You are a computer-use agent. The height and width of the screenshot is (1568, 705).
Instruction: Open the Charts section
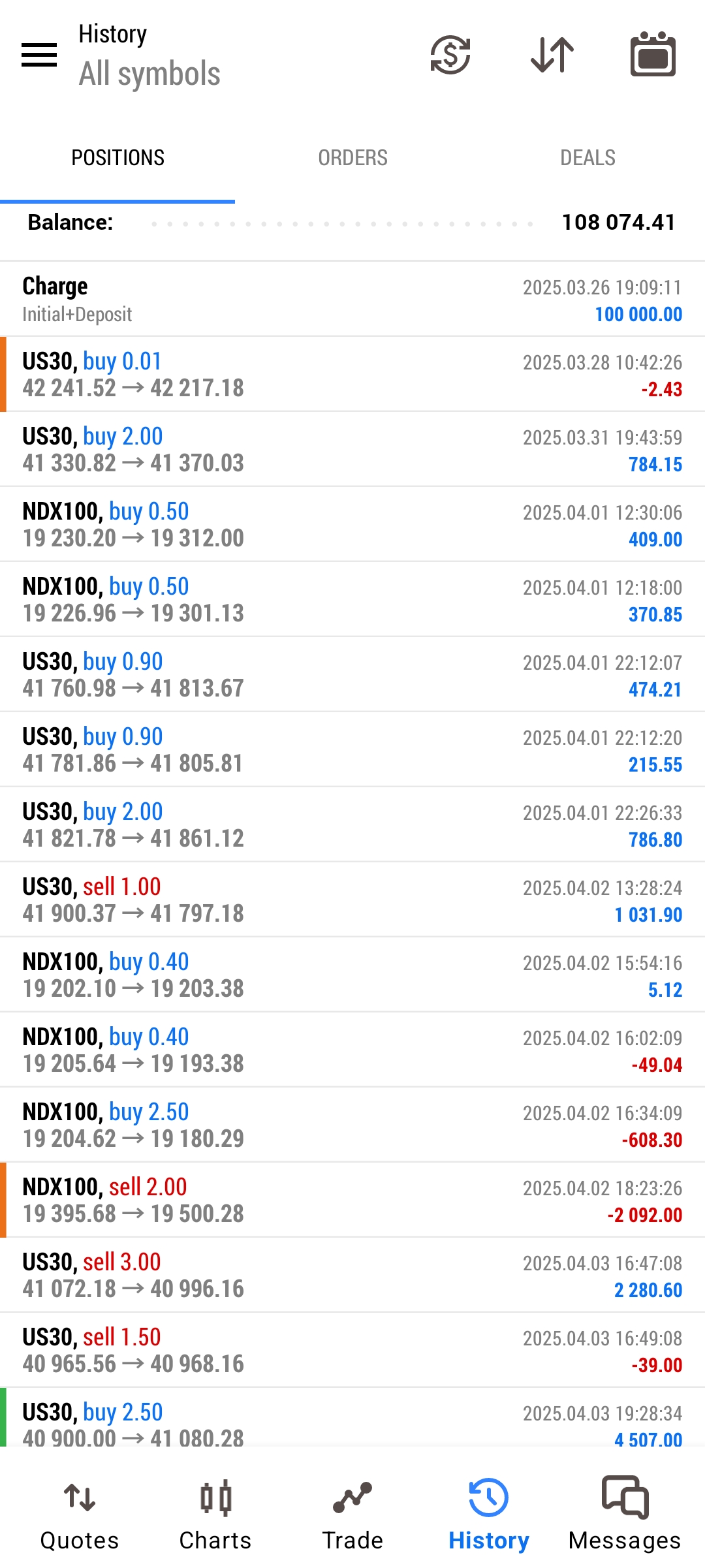tap(215, 1514)
